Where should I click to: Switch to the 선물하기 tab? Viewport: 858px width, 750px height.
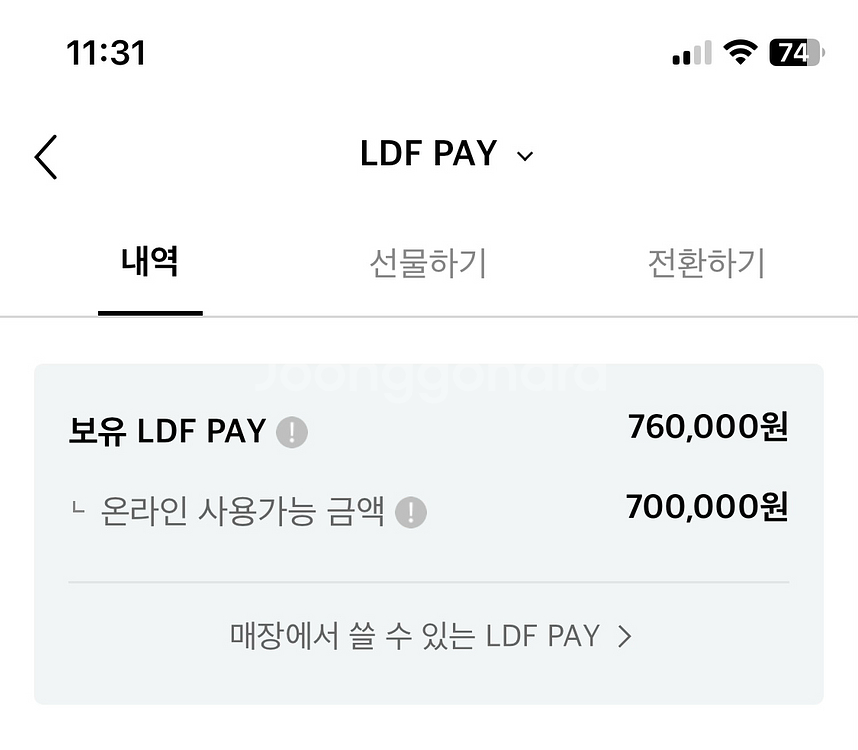click(428, 264)
